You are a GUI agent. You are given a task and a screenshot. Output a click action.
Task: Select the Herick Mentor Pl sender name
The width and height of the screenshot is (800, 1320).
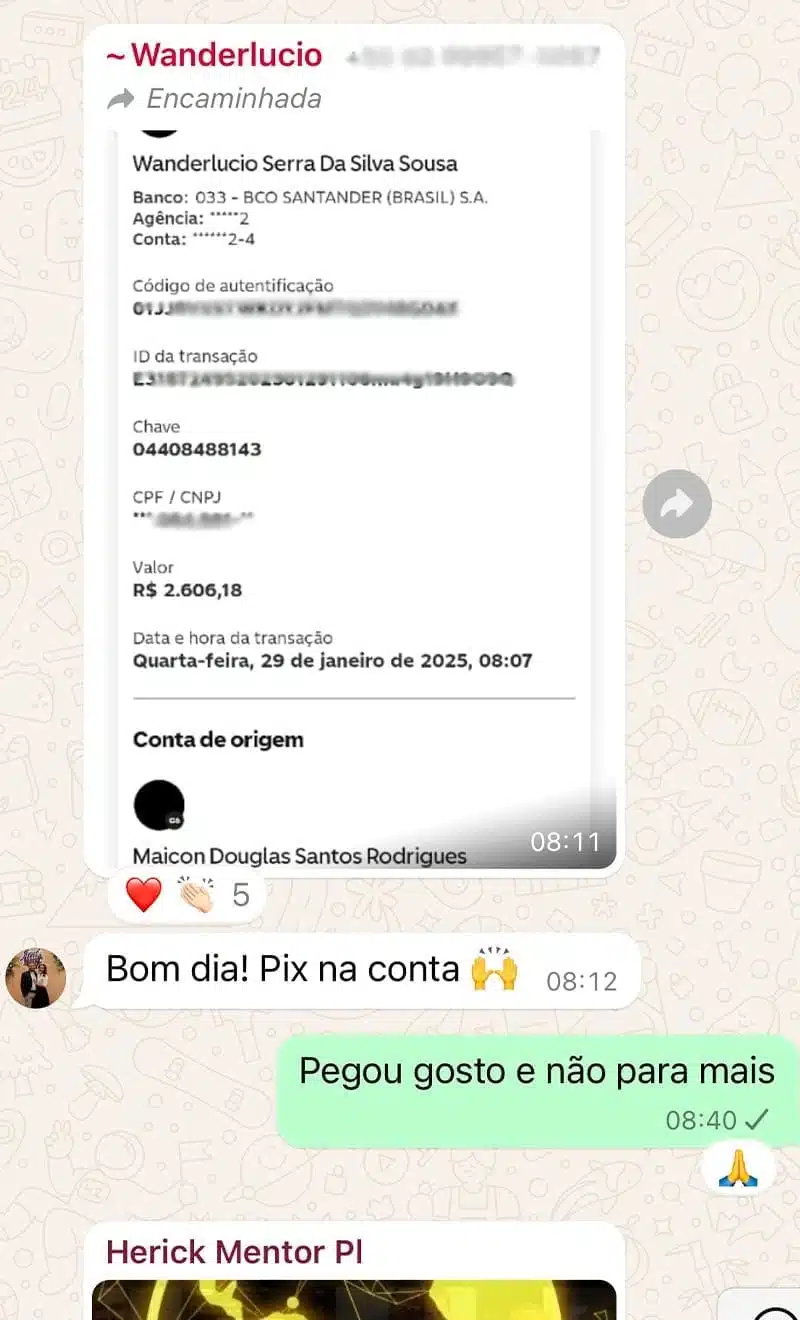tap(234, 1251)
